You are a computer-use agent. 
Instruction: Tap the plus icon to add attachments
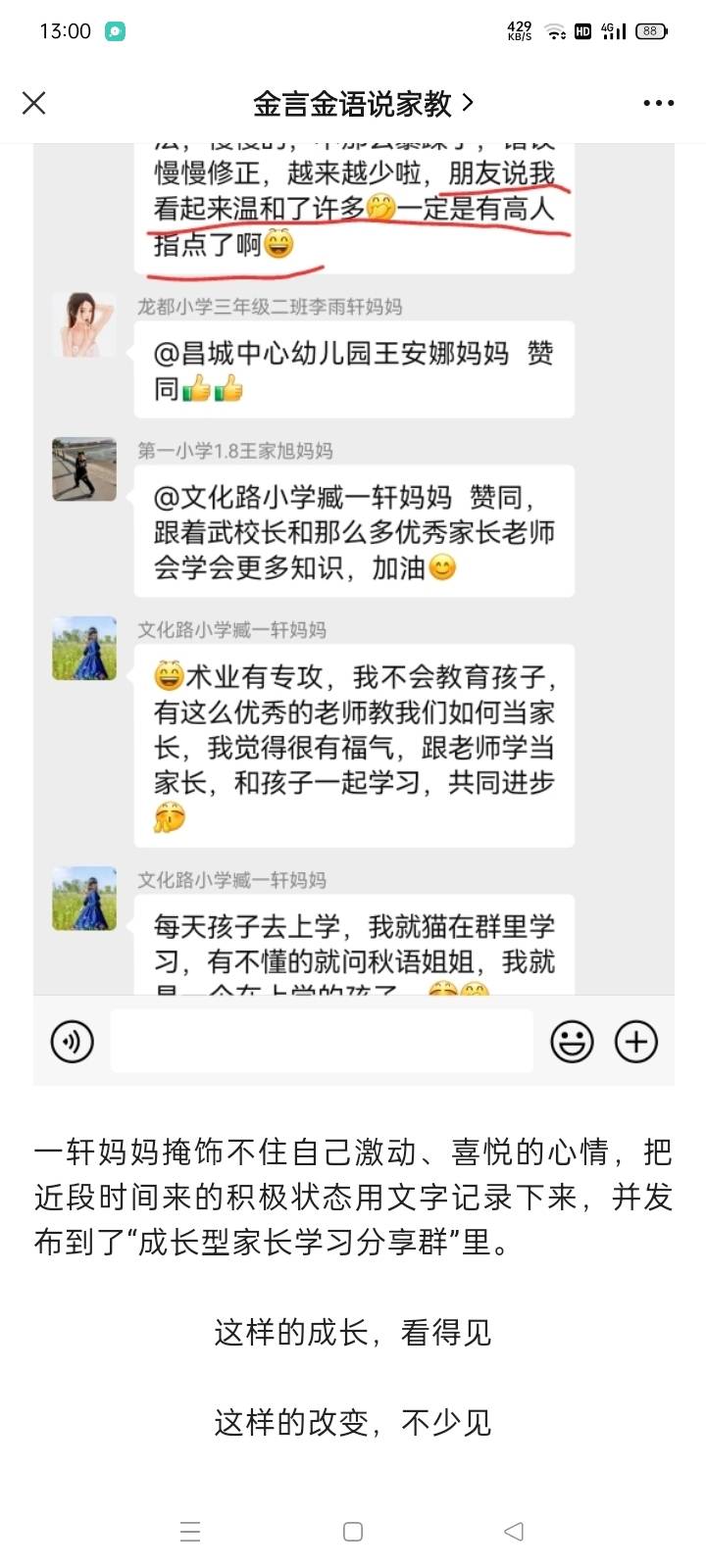pos(635,1042)
